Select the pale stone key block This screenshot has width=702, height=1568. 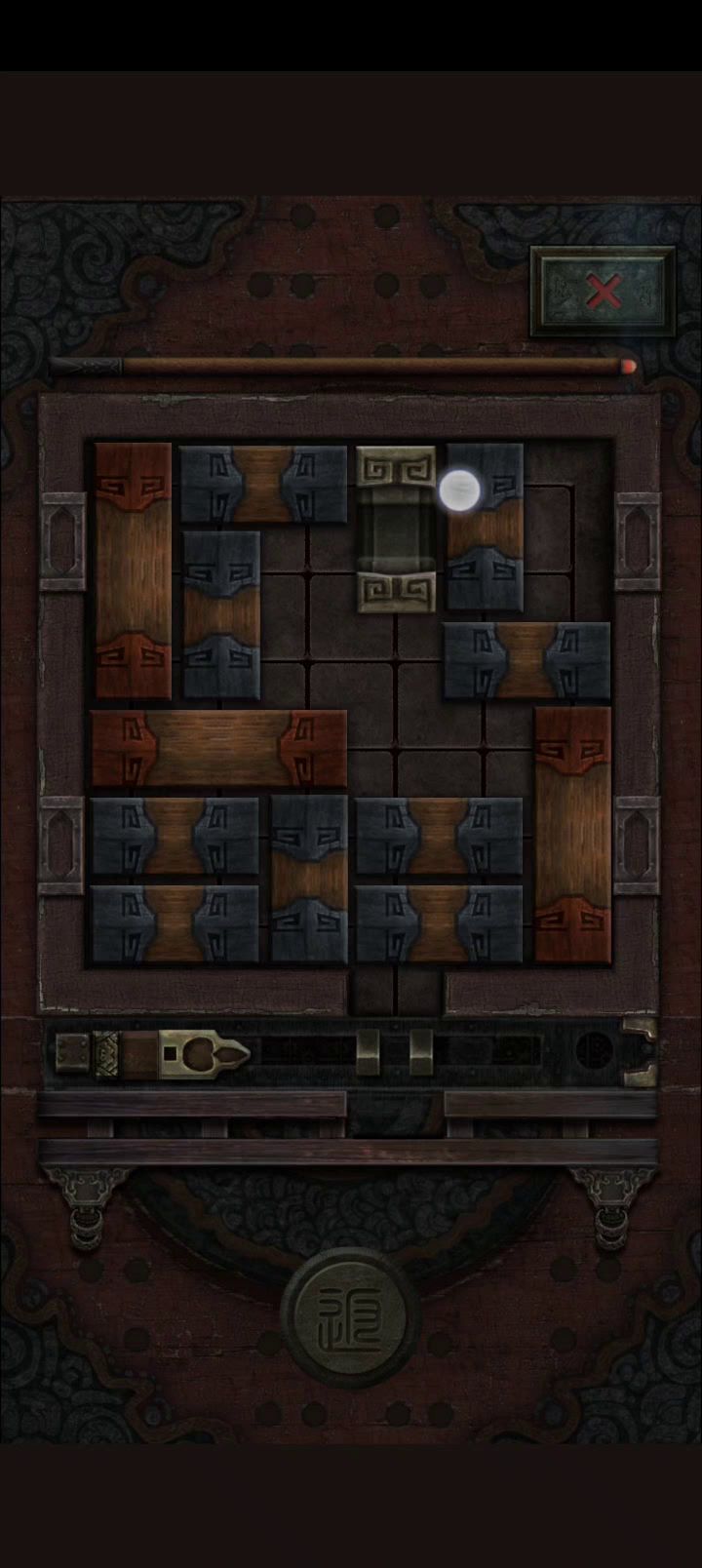click(x=395, y=529)
